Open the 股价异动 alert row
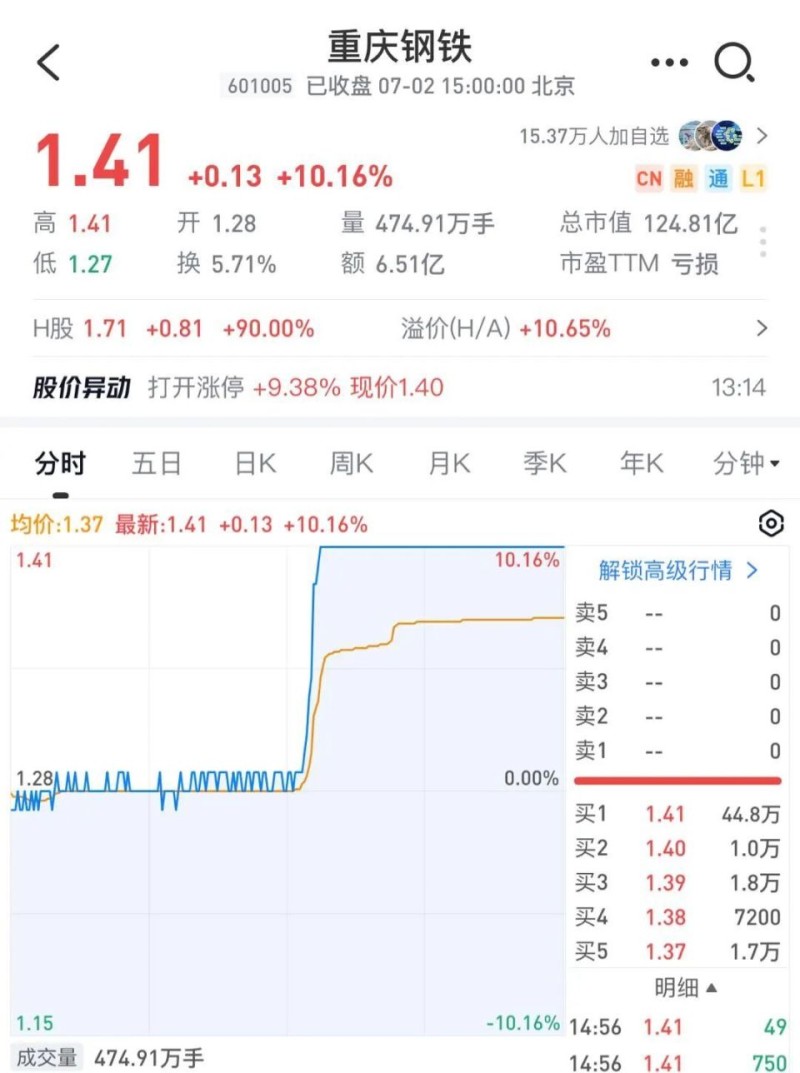 click(x=400, y=387)
